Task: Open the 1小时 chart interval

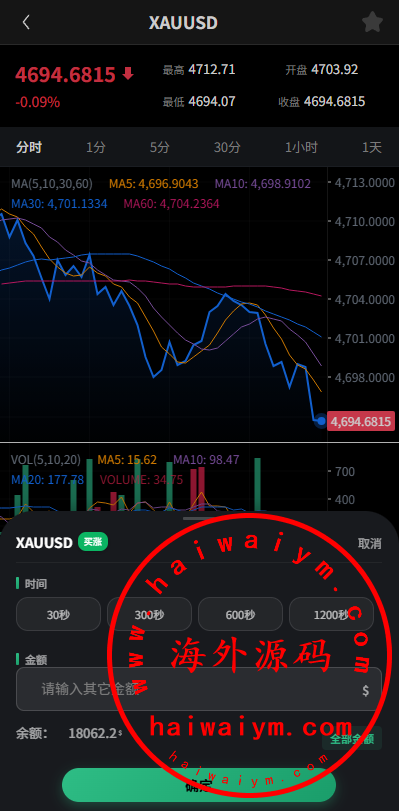Action: tap(301, 147)
